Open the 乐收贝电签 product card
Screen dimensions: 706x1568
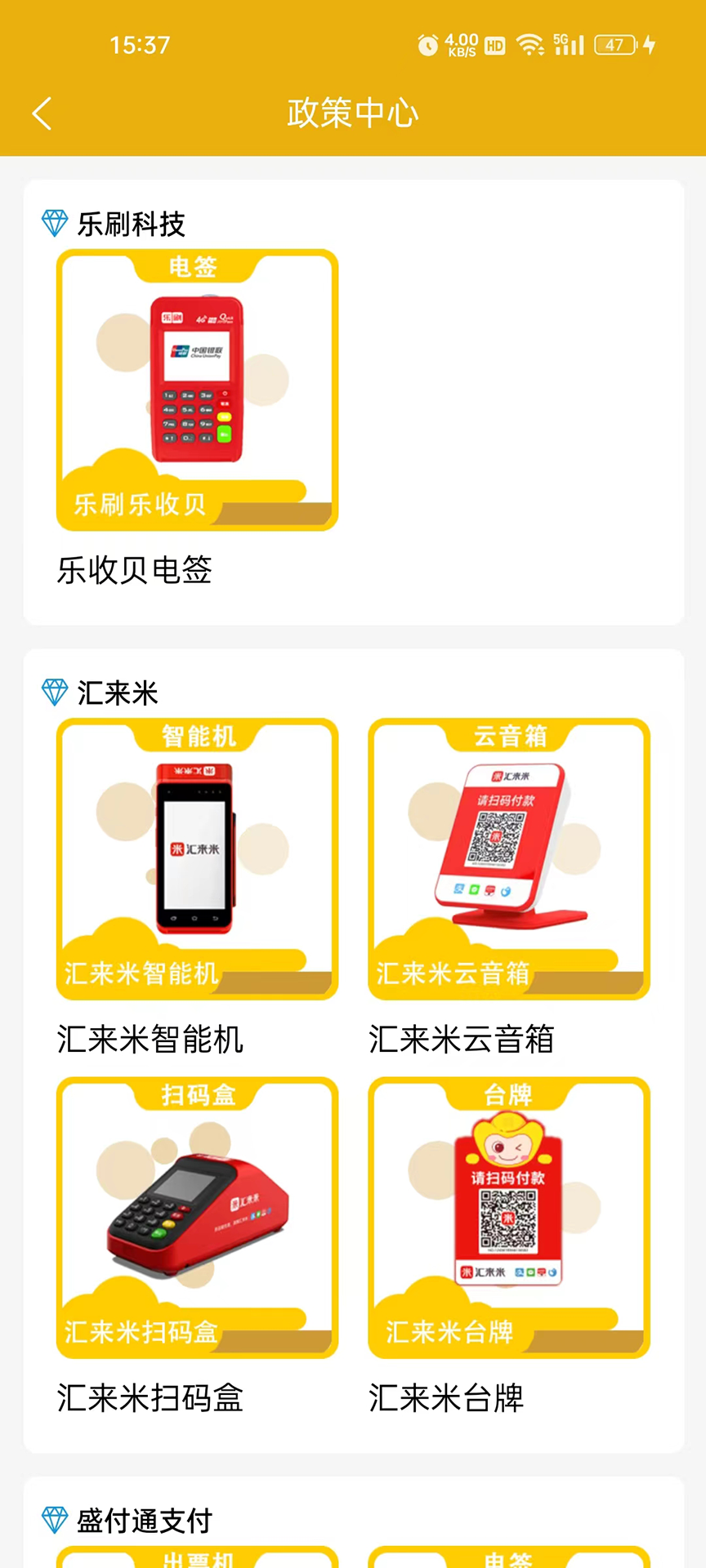[x=197, y=390]
